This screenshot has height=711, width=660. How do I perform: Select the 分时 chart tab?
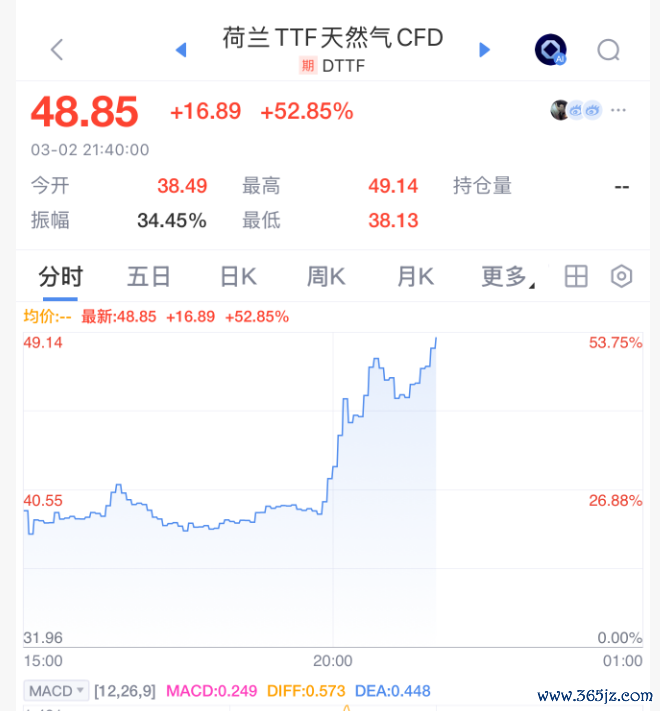click(x=60, y=277)
